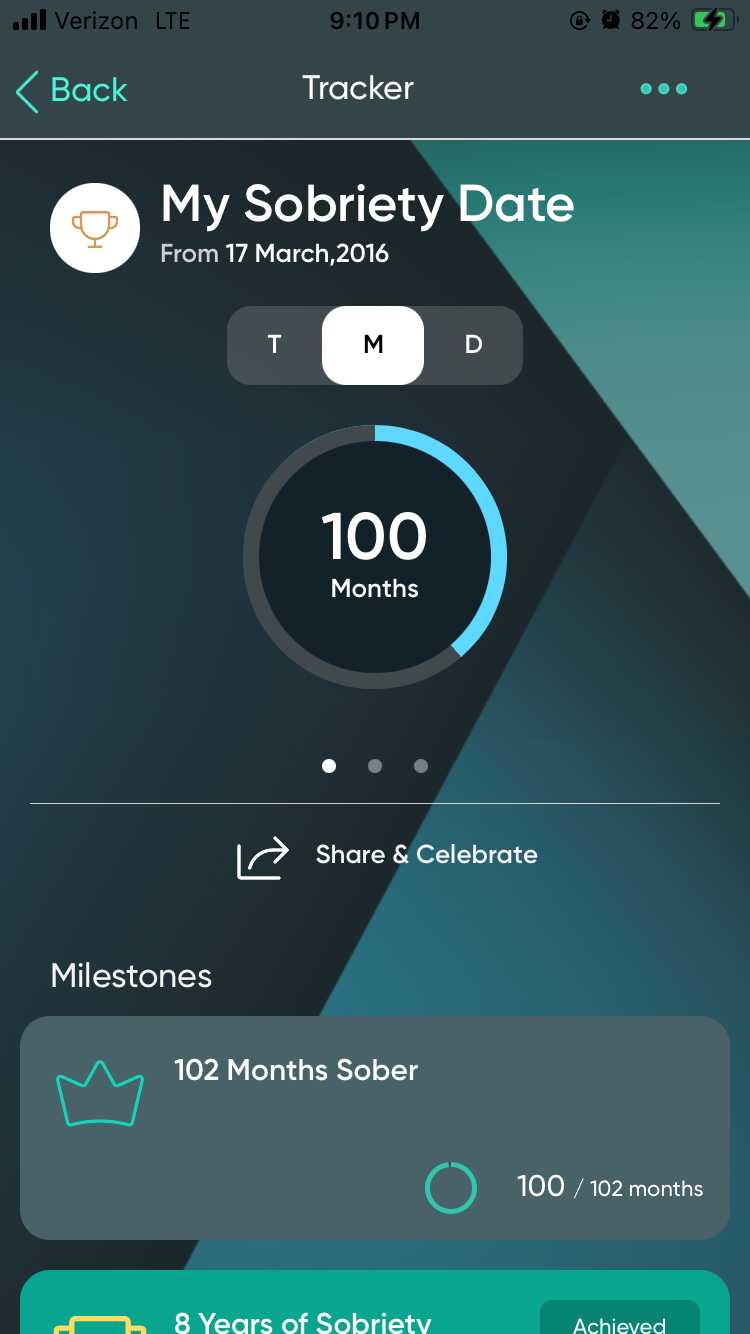This screenshot has height=1334, width=750.
Task: Jump to the second page indicator dot
Action: [x=375, y=766]
